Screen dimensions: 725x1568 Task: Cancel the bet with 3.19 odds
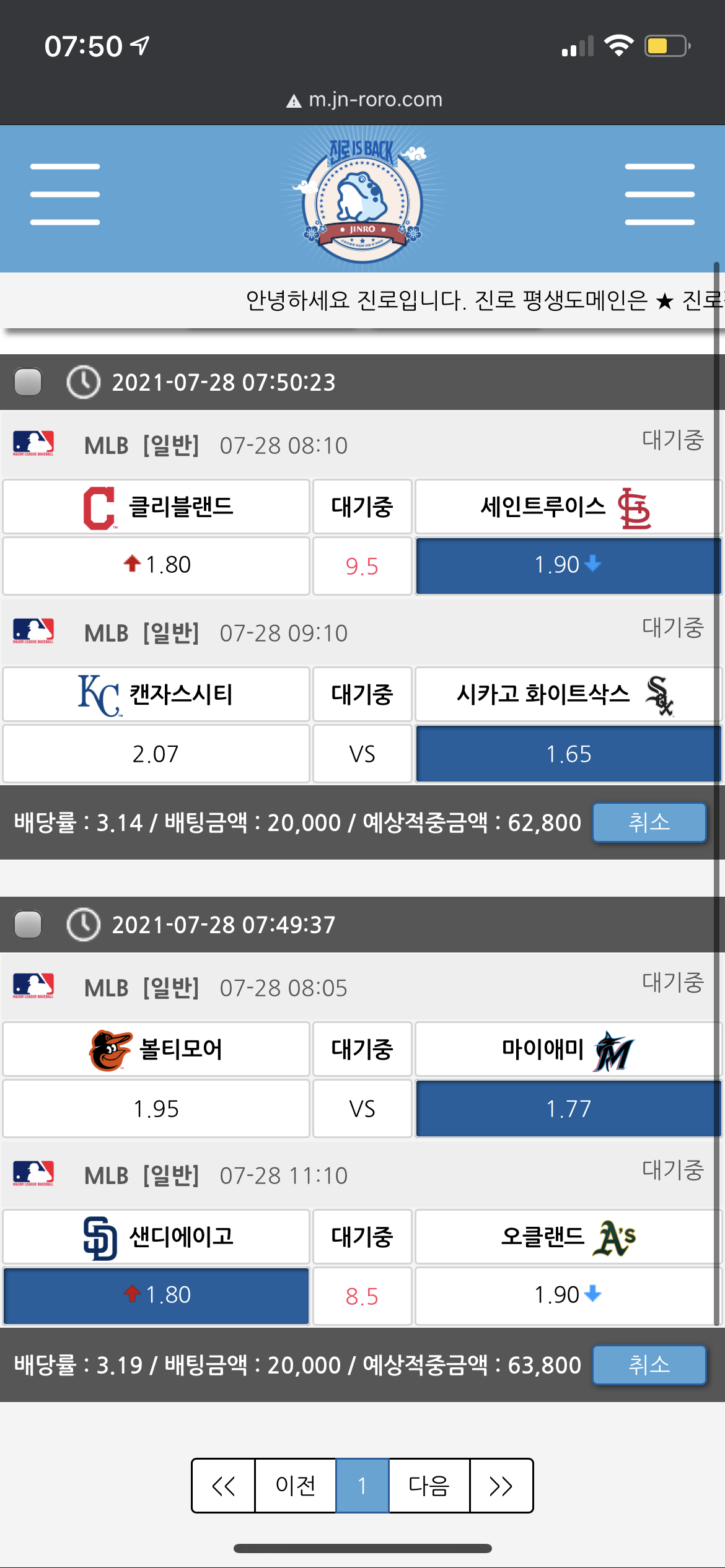(649, 1365)
